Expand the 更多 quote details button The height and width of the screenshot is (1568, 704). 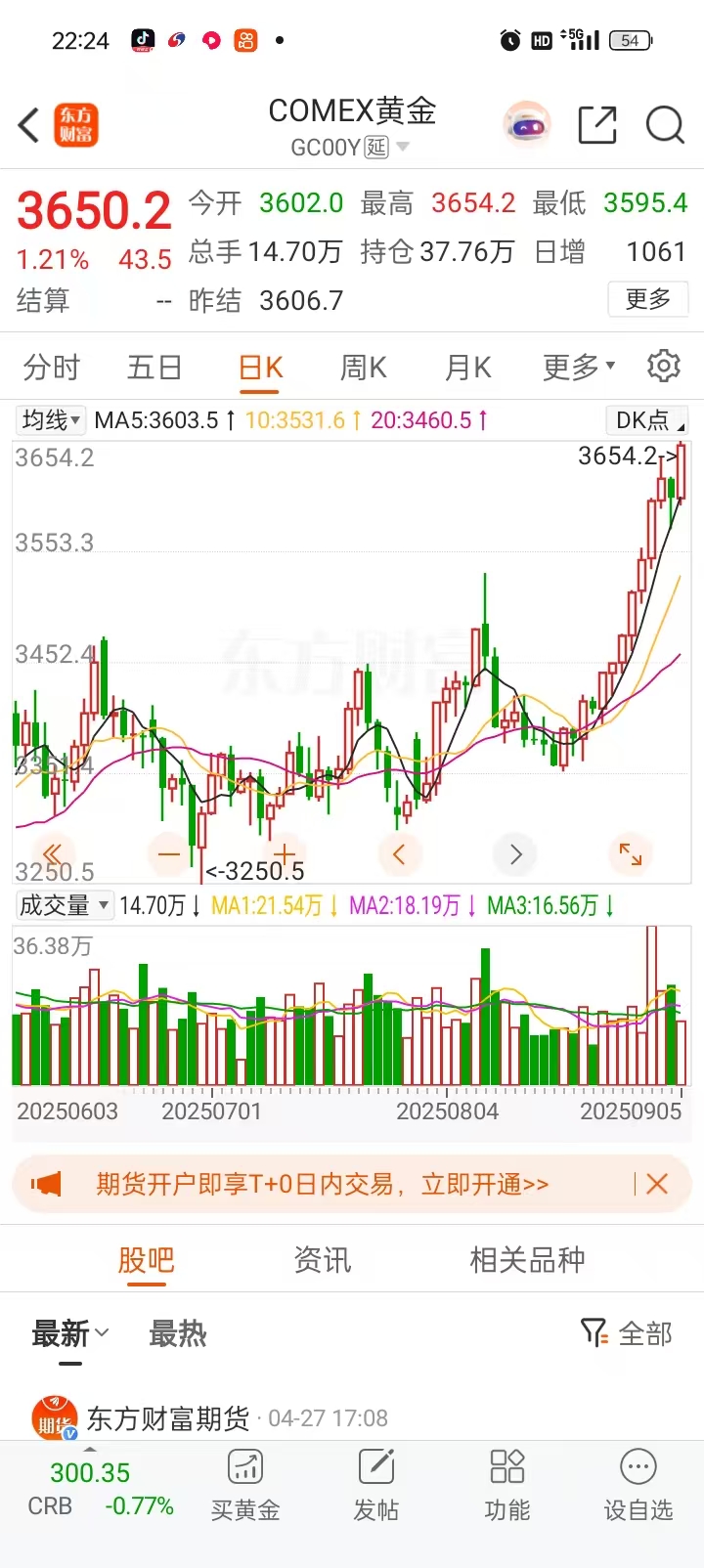648,299
